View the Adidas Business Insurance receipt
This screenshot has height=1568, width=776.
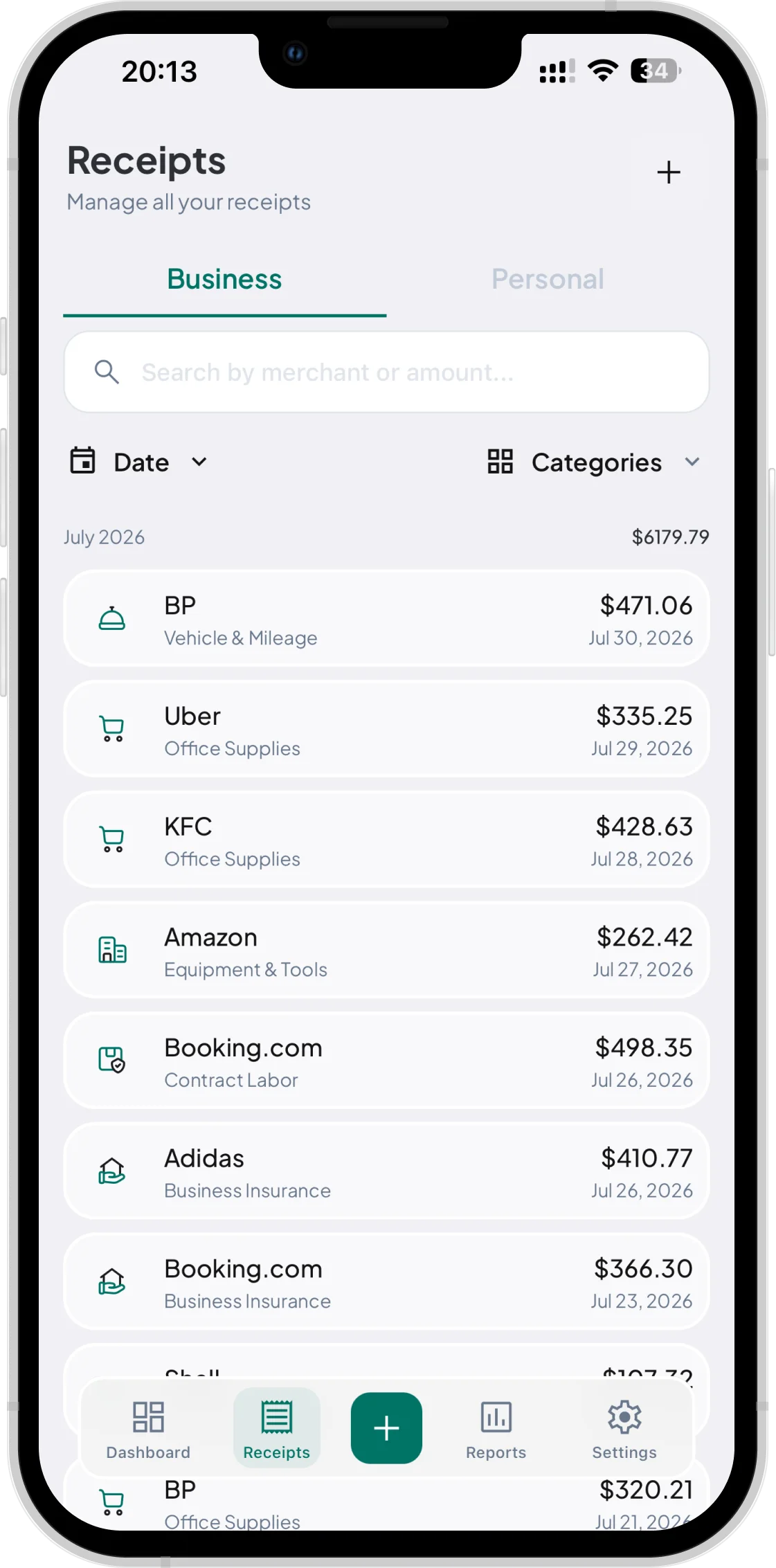(386, 1171)
